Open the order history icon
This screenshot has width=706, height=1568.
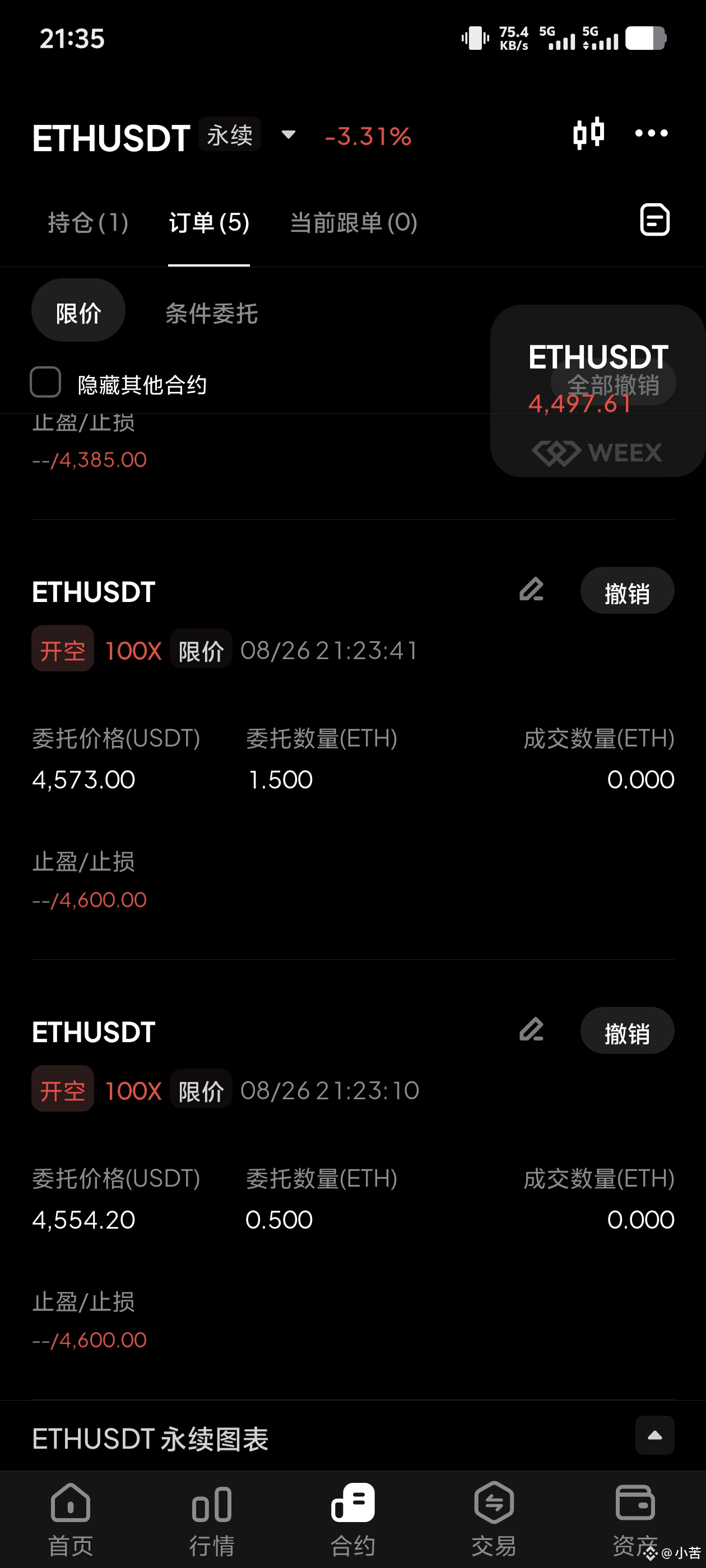point(655,220)
